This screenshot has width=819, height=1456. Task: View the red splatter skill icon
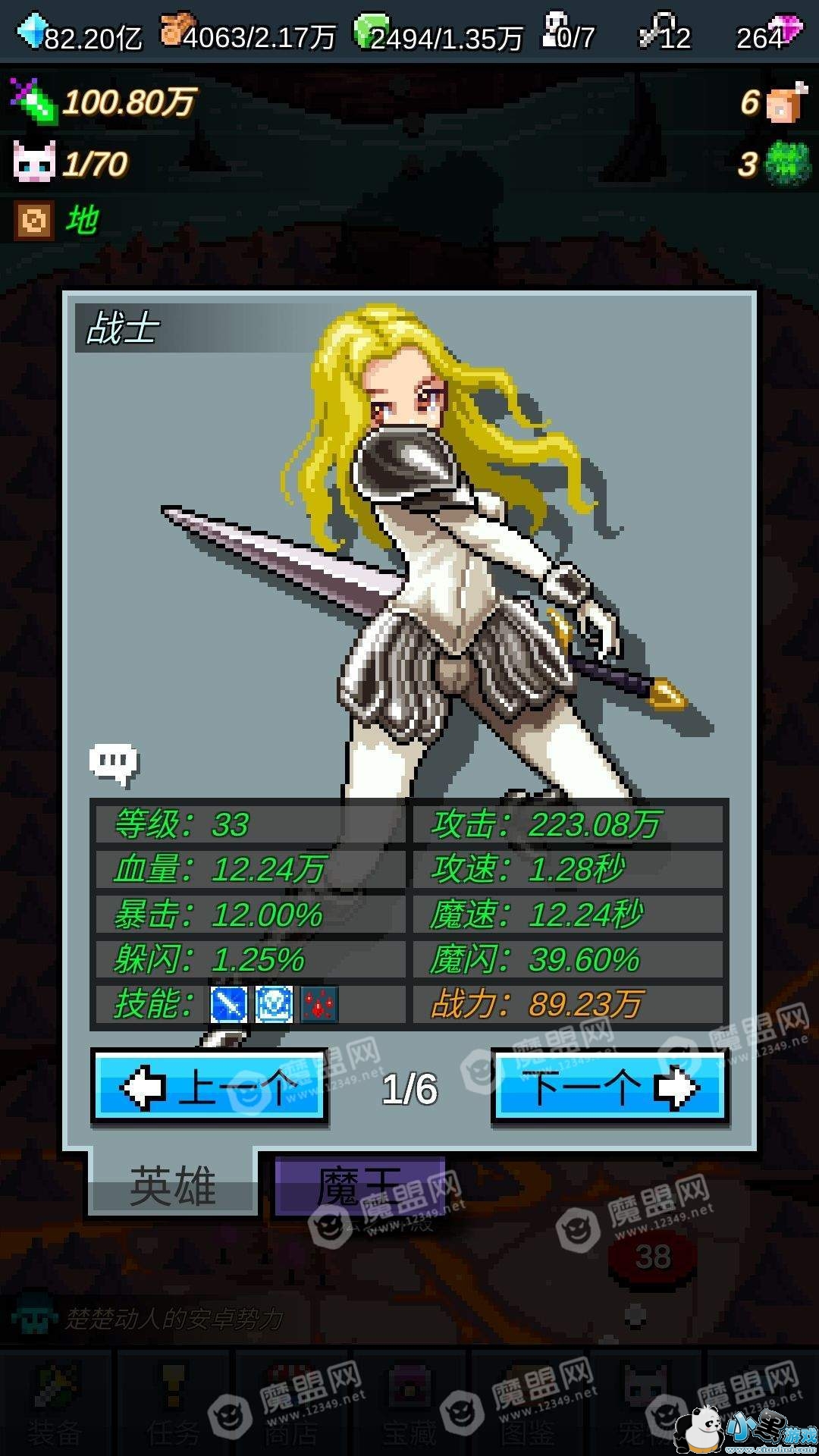coord(319,1005)
